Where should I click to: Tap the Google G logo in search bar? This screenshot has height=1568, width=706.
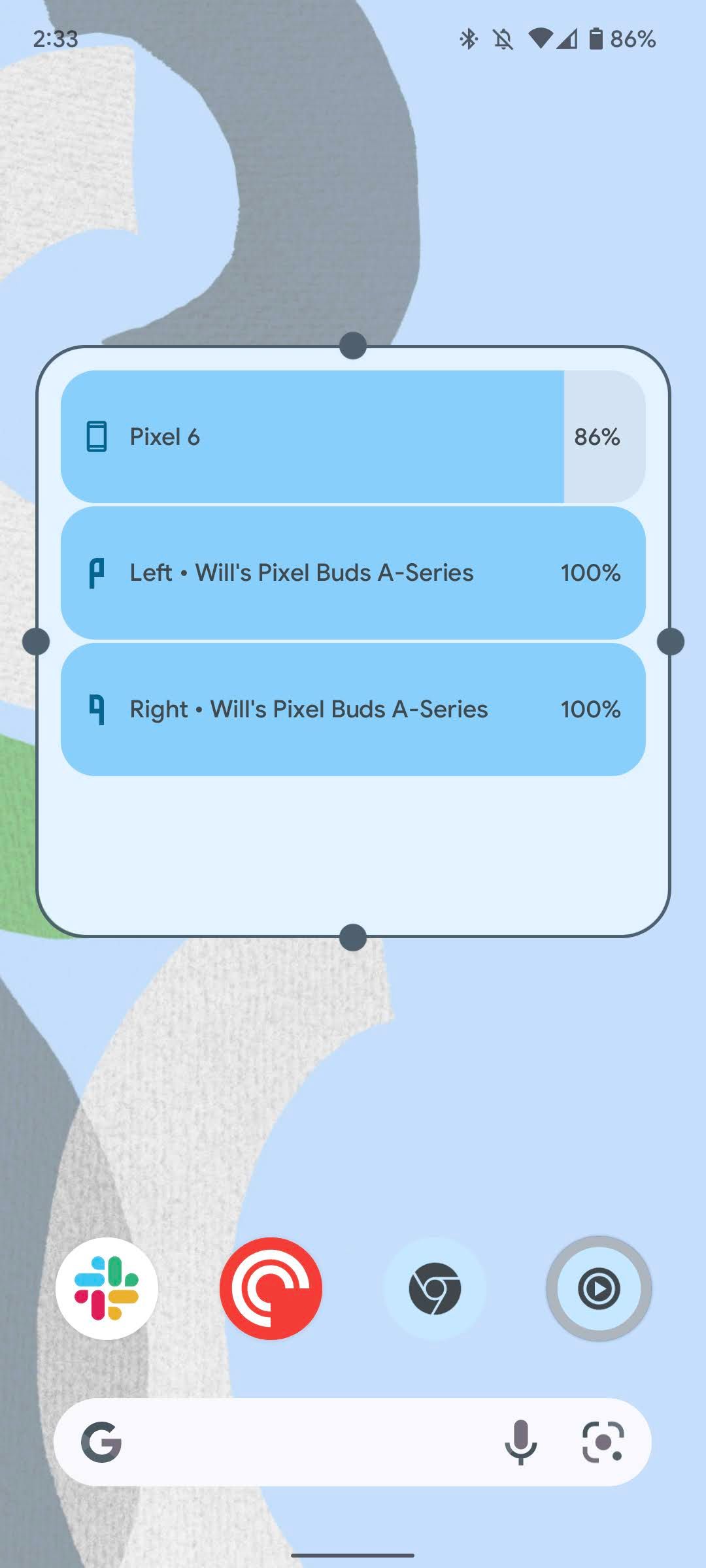pyautogui.click(x=101, y=1442)
